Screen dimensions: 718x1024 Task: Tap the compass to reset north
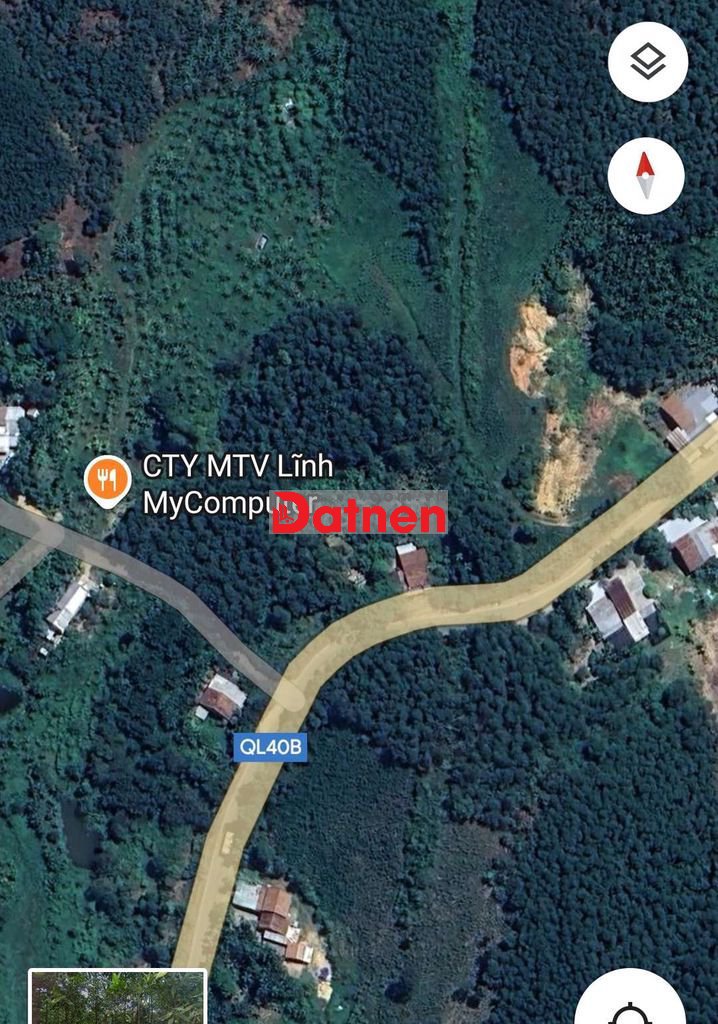click(646, 176)
